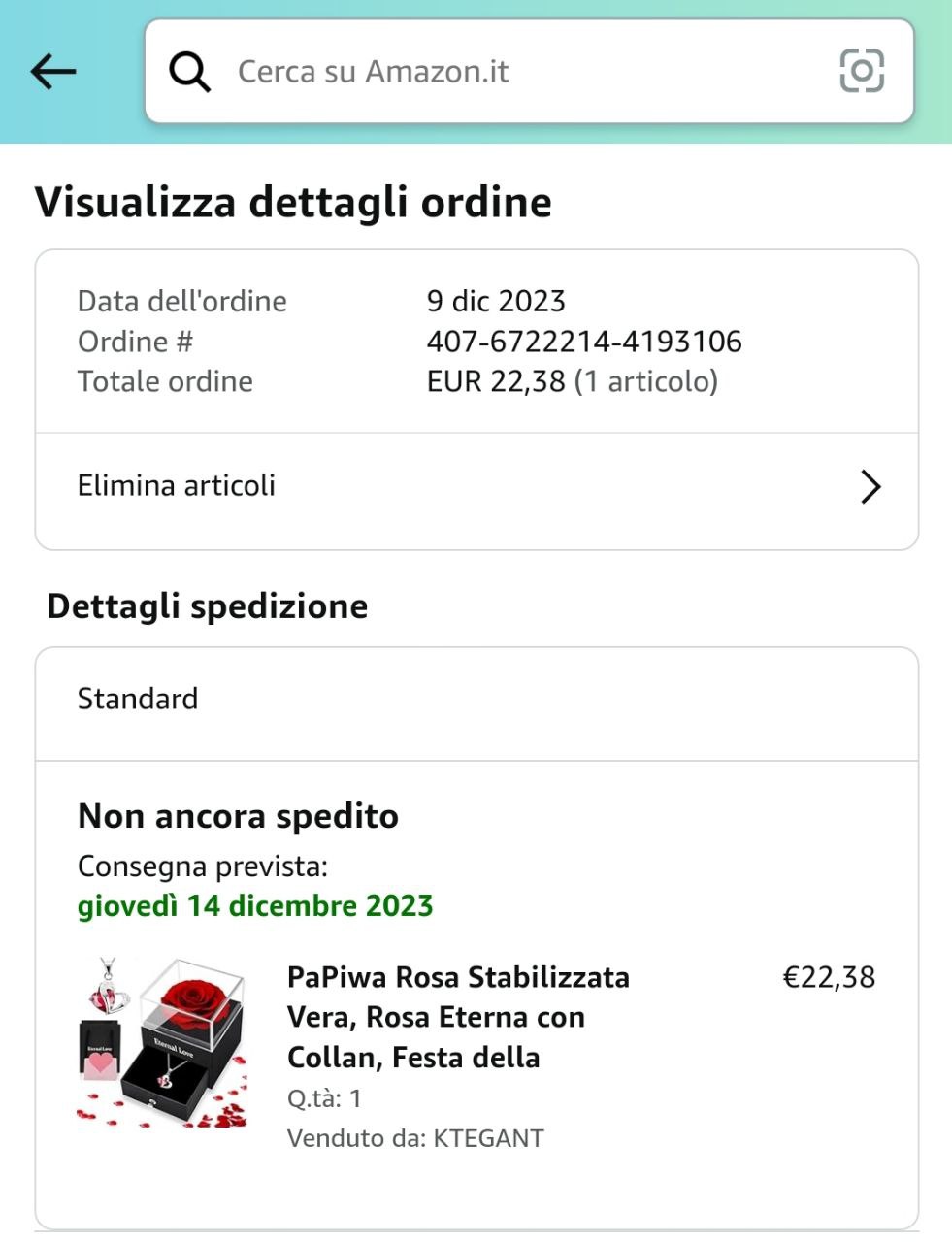
Task: Open Elimina articoli row
Action: 476,486
